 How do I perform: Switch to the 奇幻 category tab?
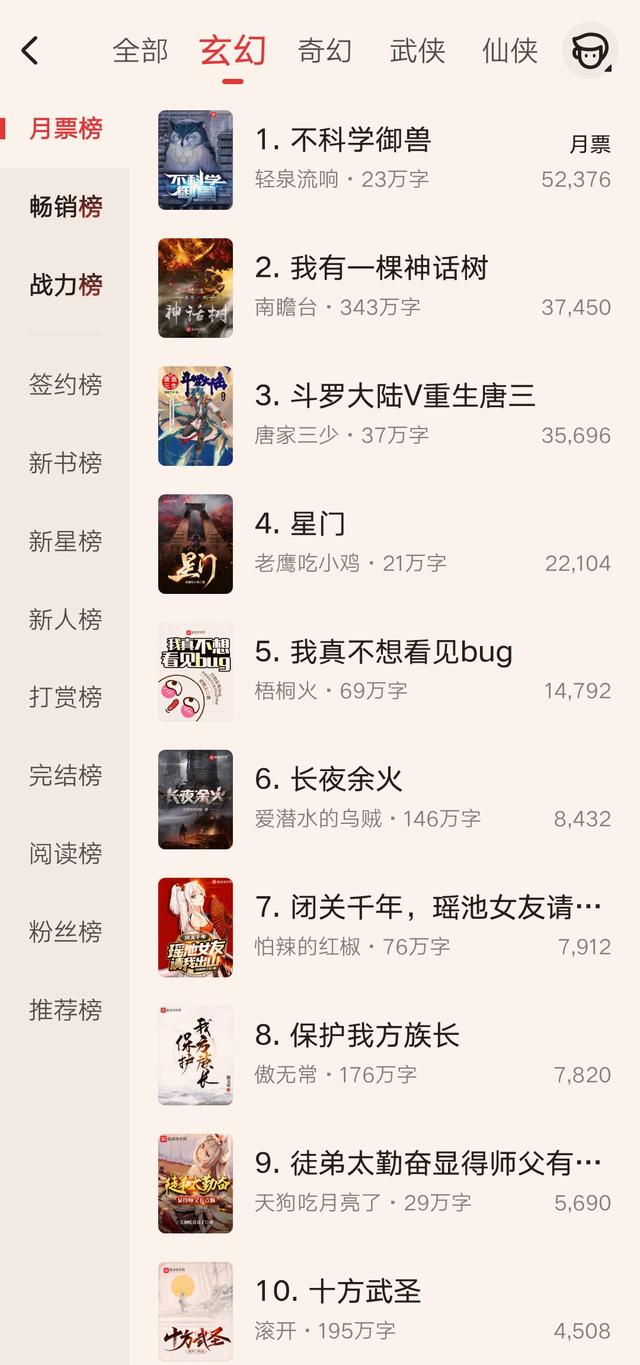click(x=325, y=50)
